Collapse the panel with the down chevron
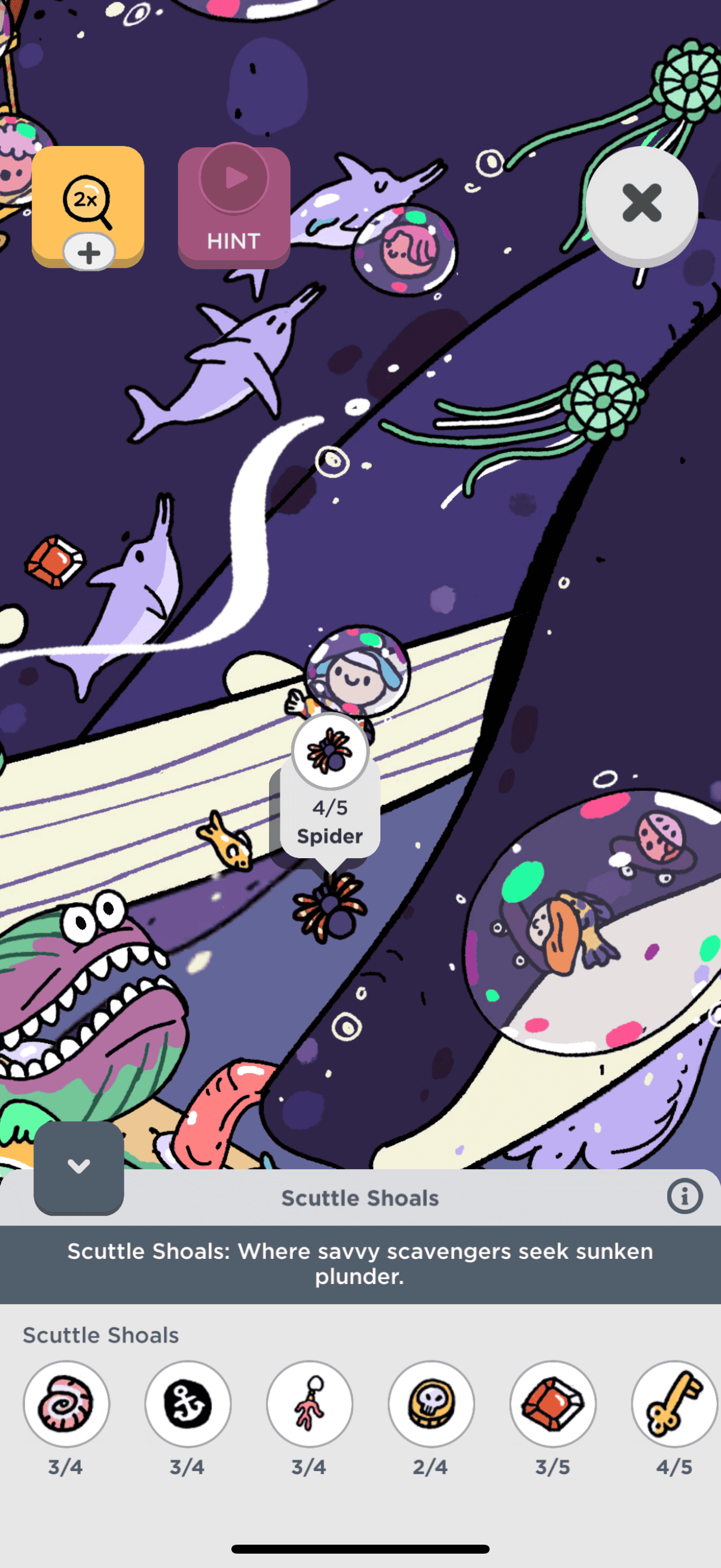The width and height of the screenshot is (721, 1568). pyautogui.click(x=78, y=1166)
